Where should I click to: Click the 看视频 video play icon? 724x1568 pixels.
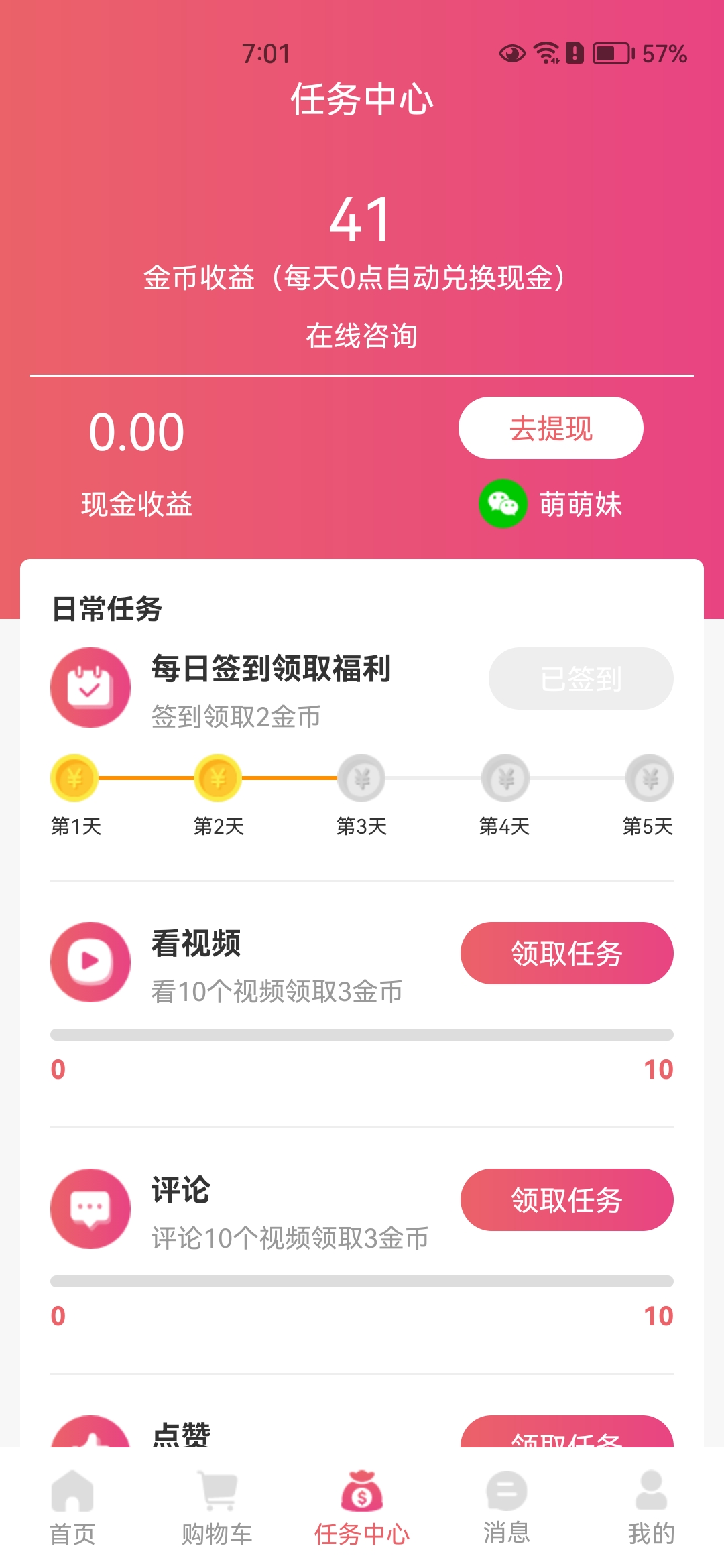(x=90, y=962)
